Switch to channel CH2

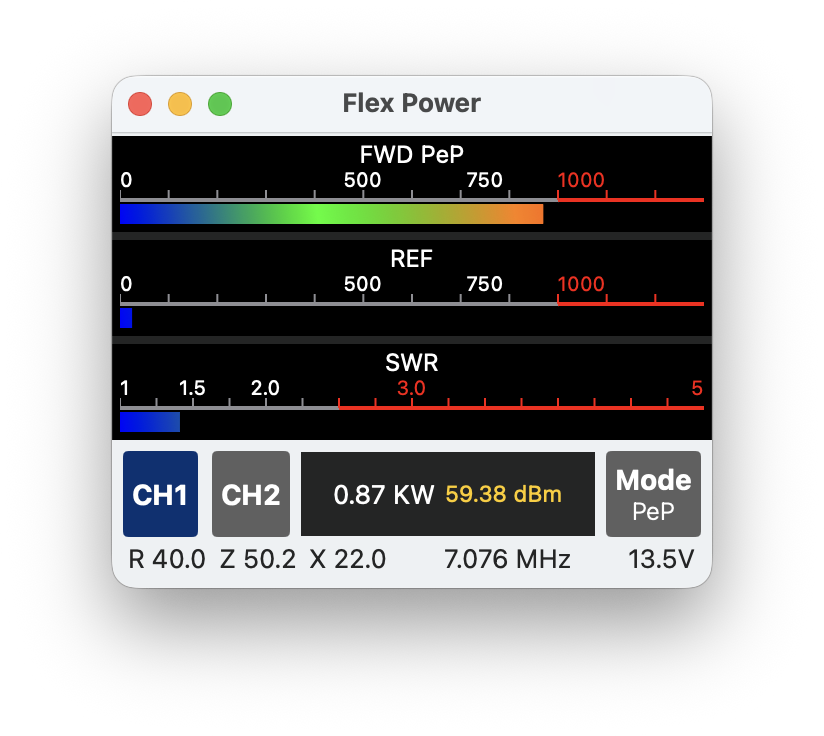pyautogui.click(x=250, y=494)
